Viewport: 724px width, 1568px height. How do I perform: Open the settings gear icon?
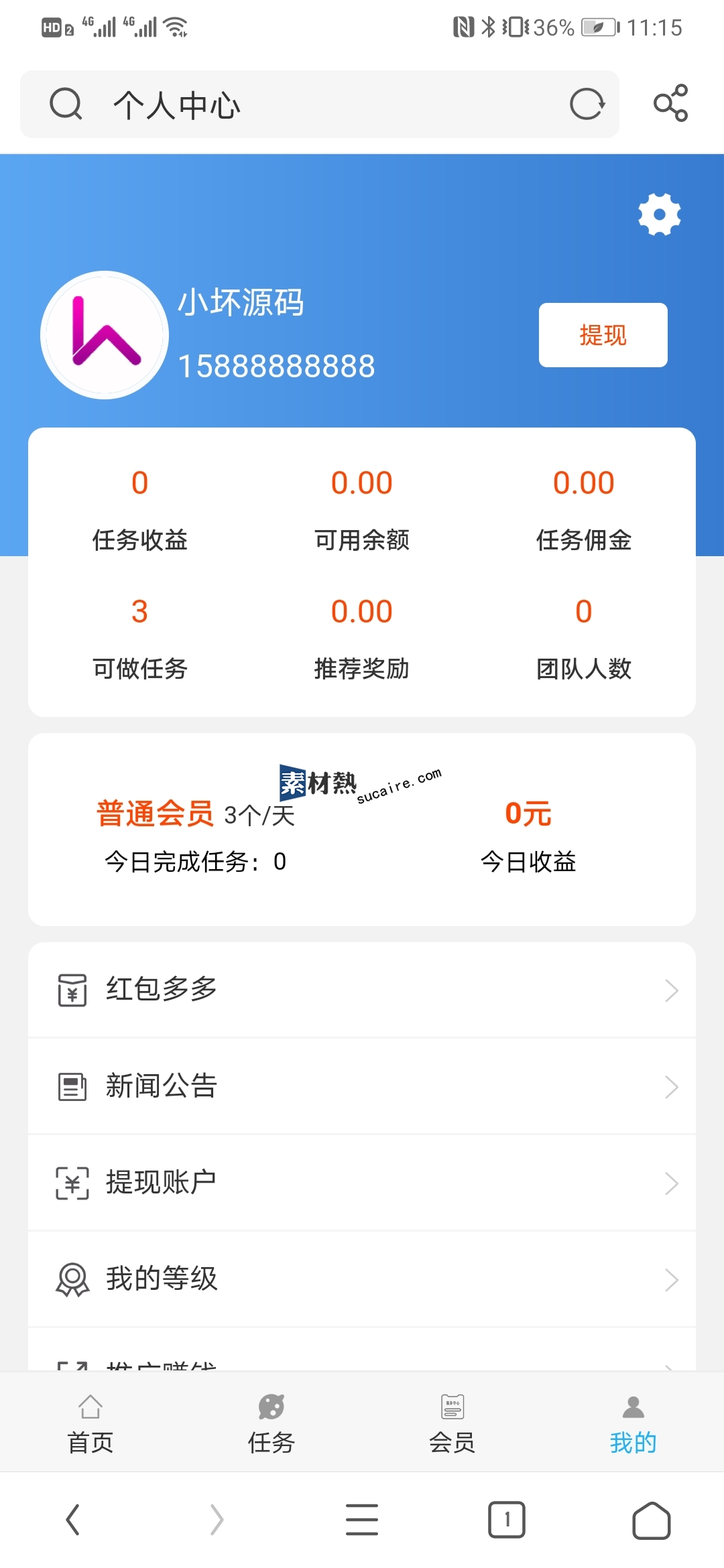point(659,214)
